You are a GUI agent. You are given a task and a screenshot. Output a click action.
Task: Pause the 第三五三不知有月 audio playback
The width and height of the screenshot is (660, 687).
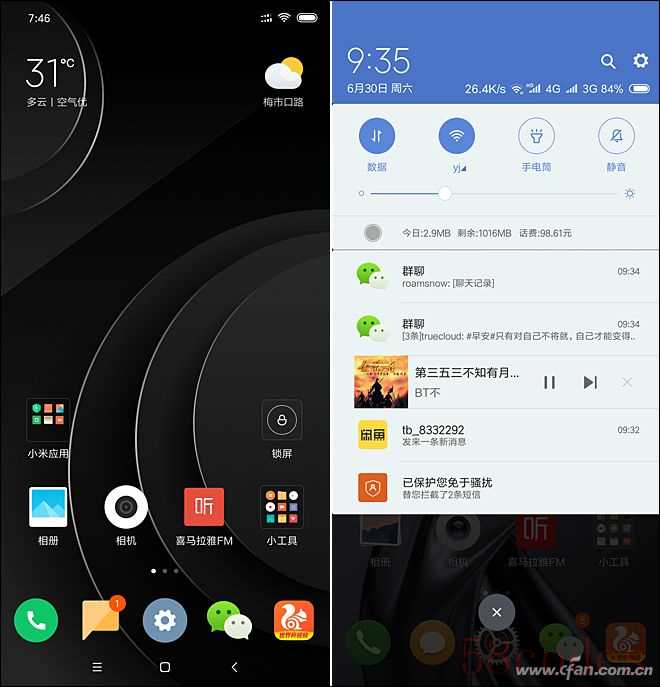549,382
